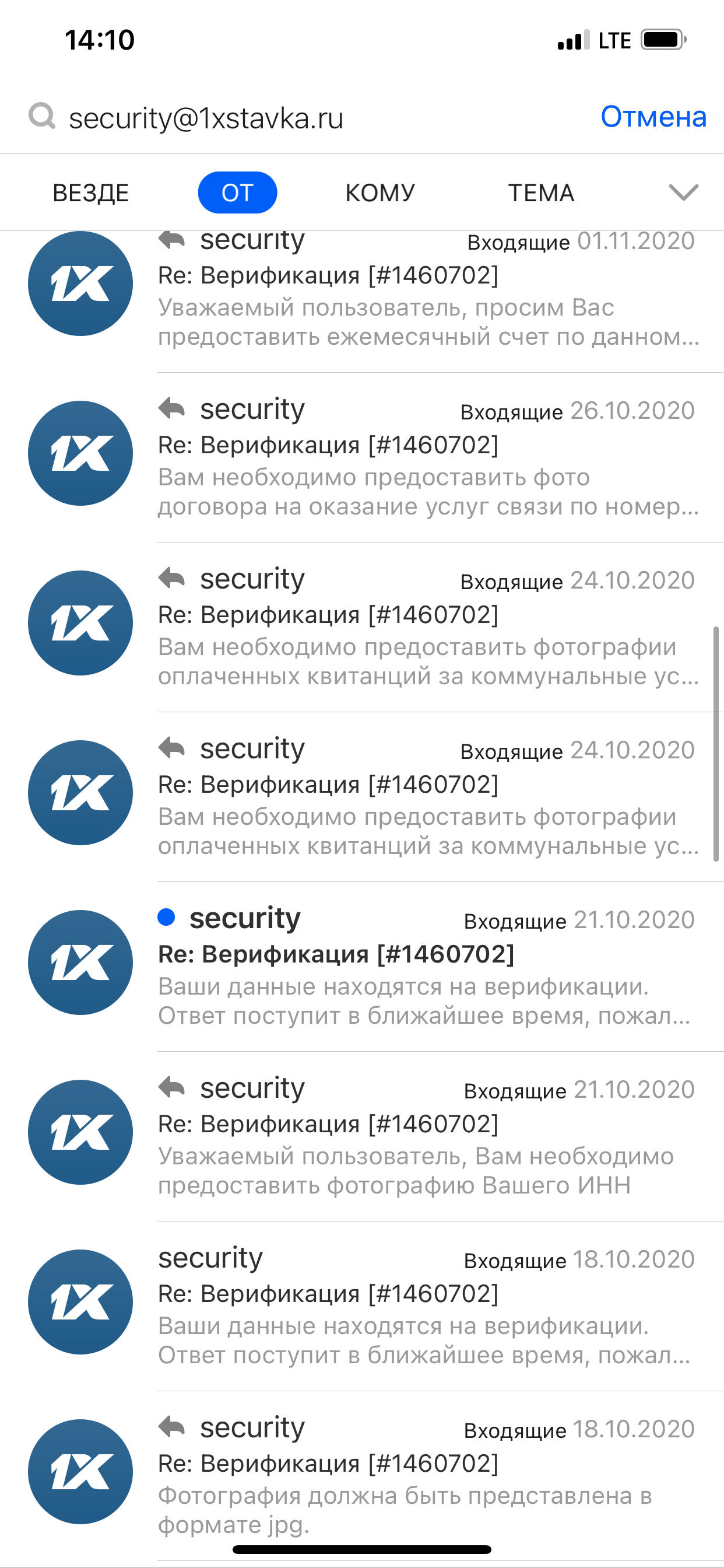Image resolution: width=724 pixels, height=1568 pixels.
Task: Cancel the search with Отмена
Action: (653, 116)
